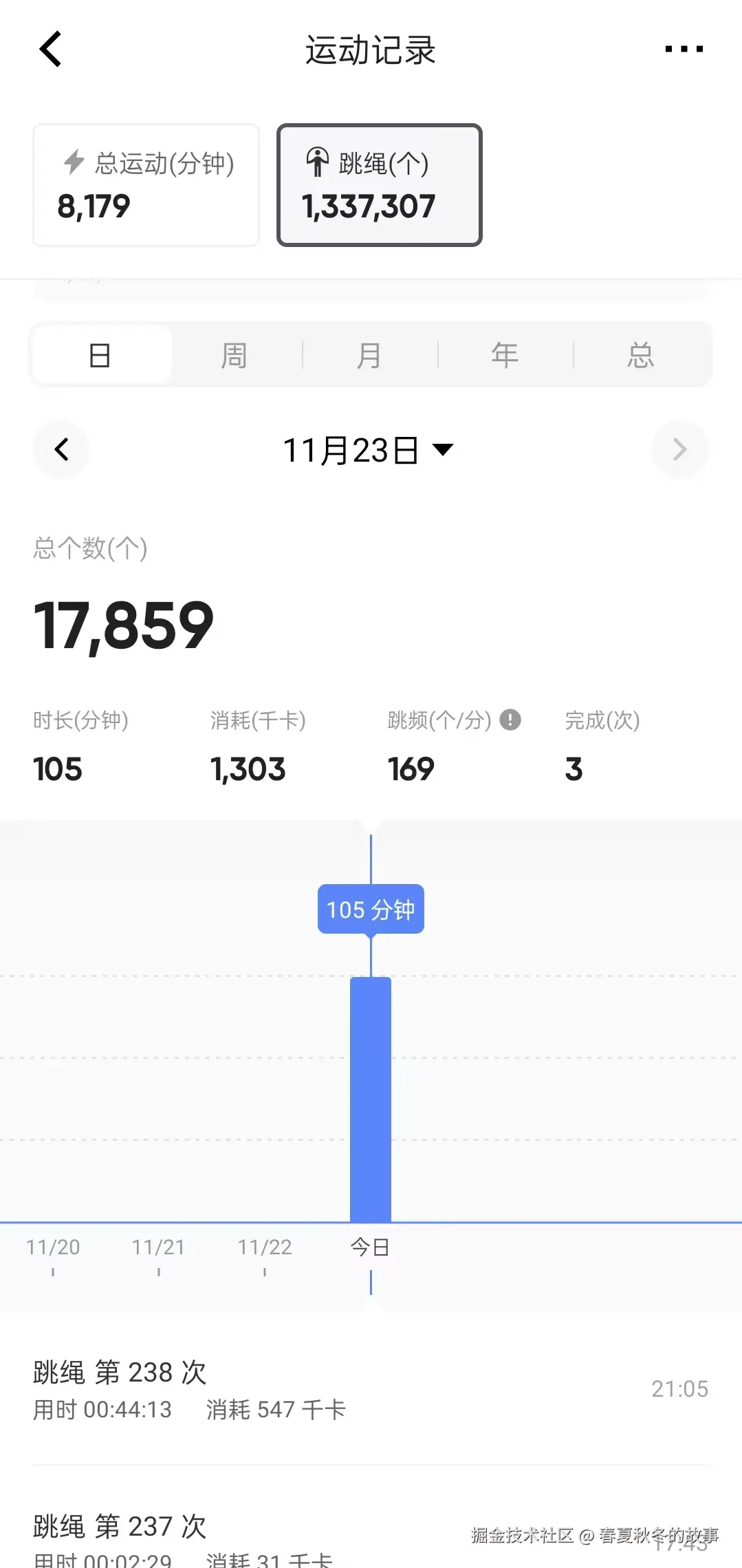Switch to the 周 weekly view tab
The height and width of the screenshot is (1568, 742).
coord(234,354)
